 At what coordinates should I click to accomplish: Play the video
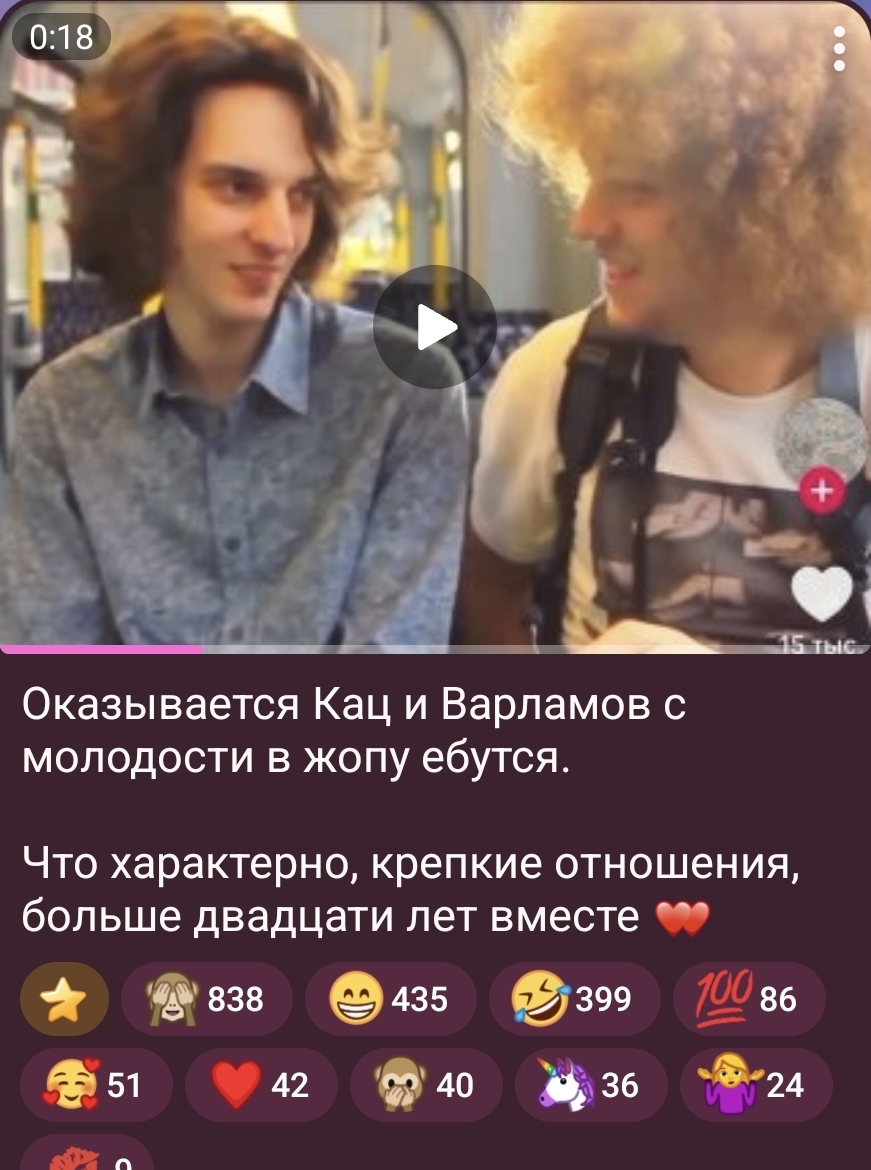coord(435,327)
